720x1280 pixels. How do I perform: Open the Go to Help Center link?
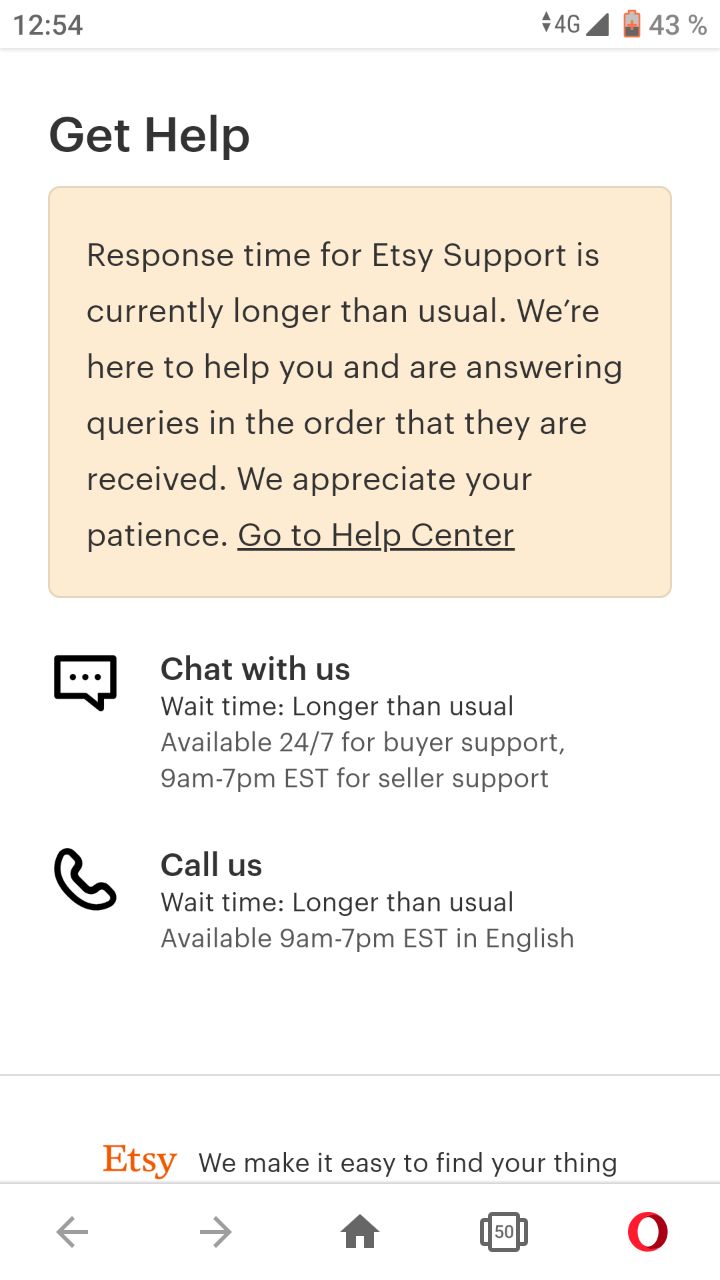(376, 536)
